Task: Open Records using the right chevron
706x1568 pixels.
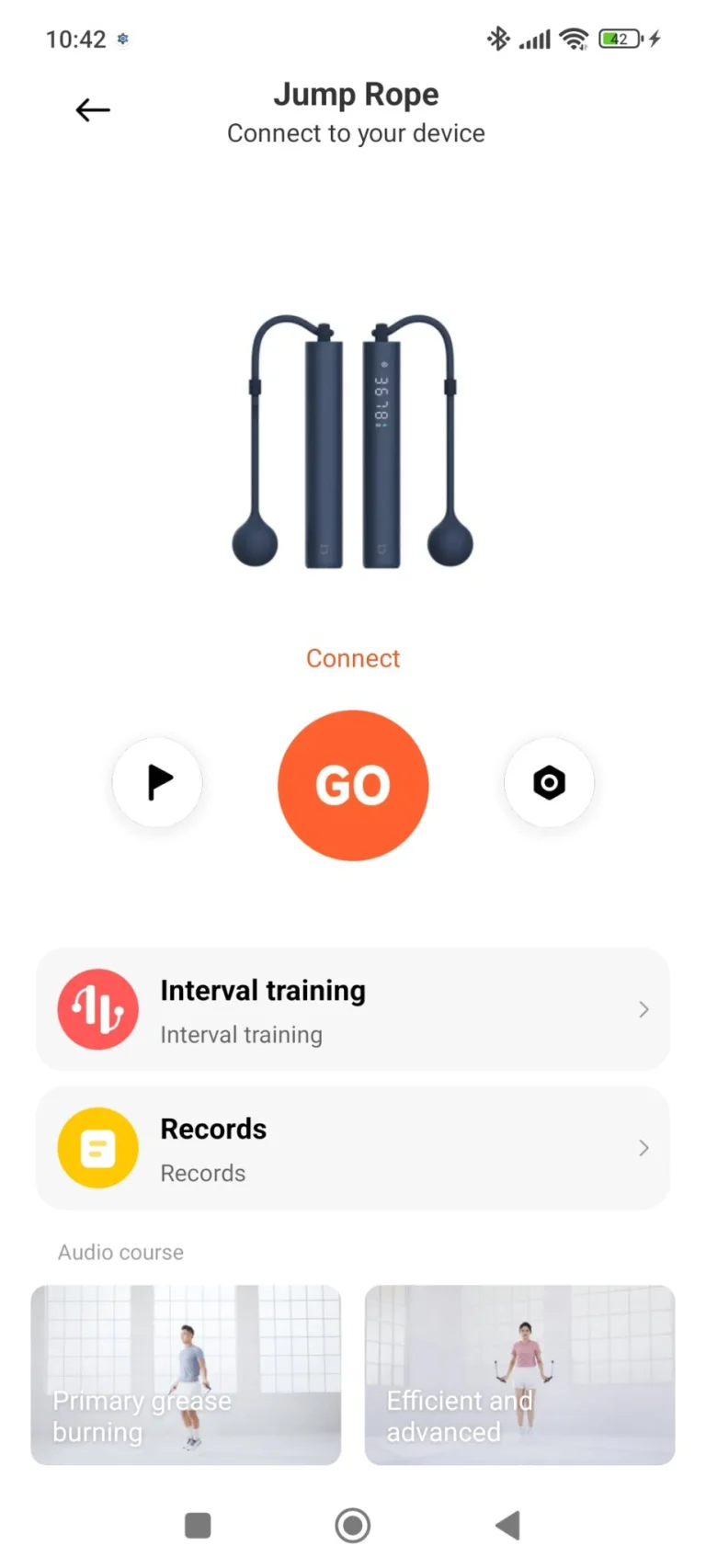Action: [x=643, y=1147]
